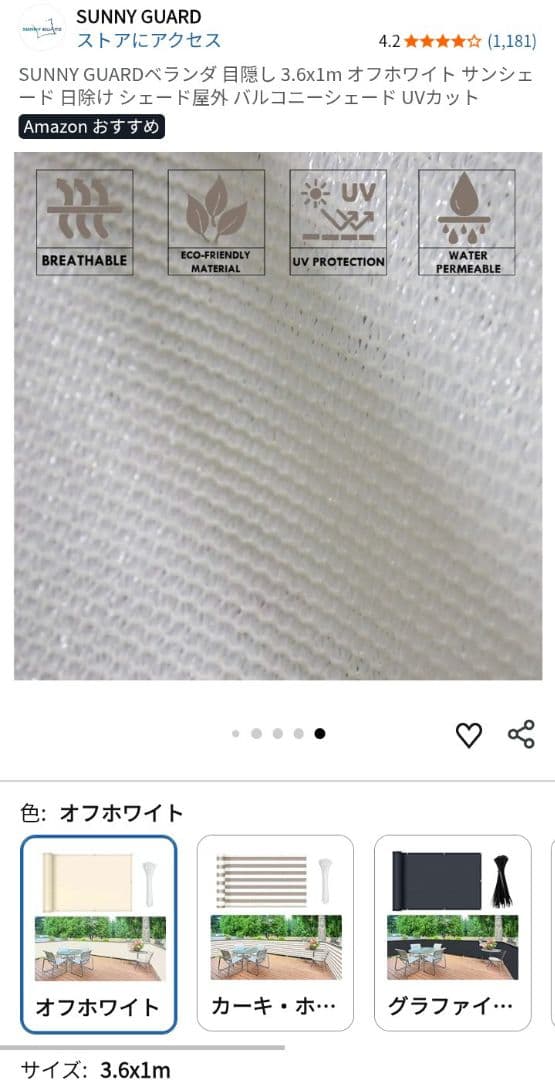
Task: Pick the グラファイ… dark color option
Action: tap(452, 933)
